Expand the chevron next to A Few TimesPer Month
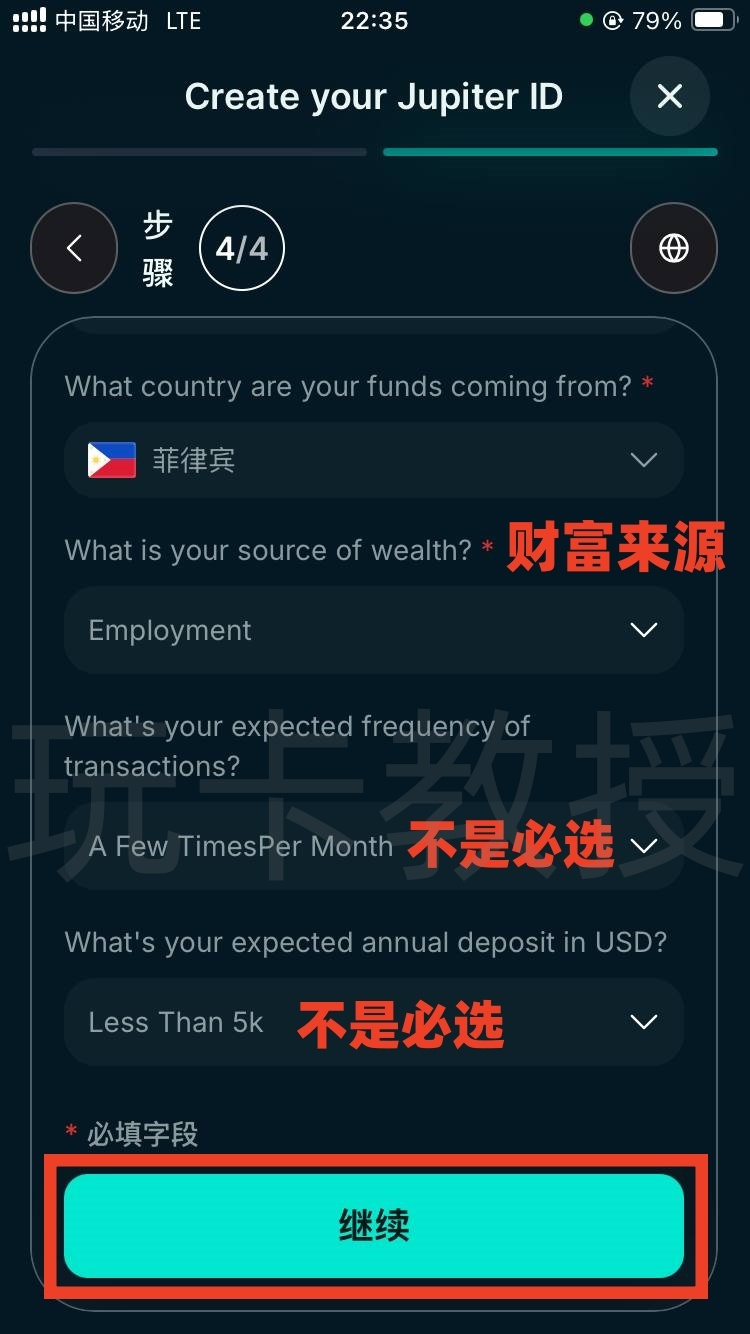 (x=644, y=845)
